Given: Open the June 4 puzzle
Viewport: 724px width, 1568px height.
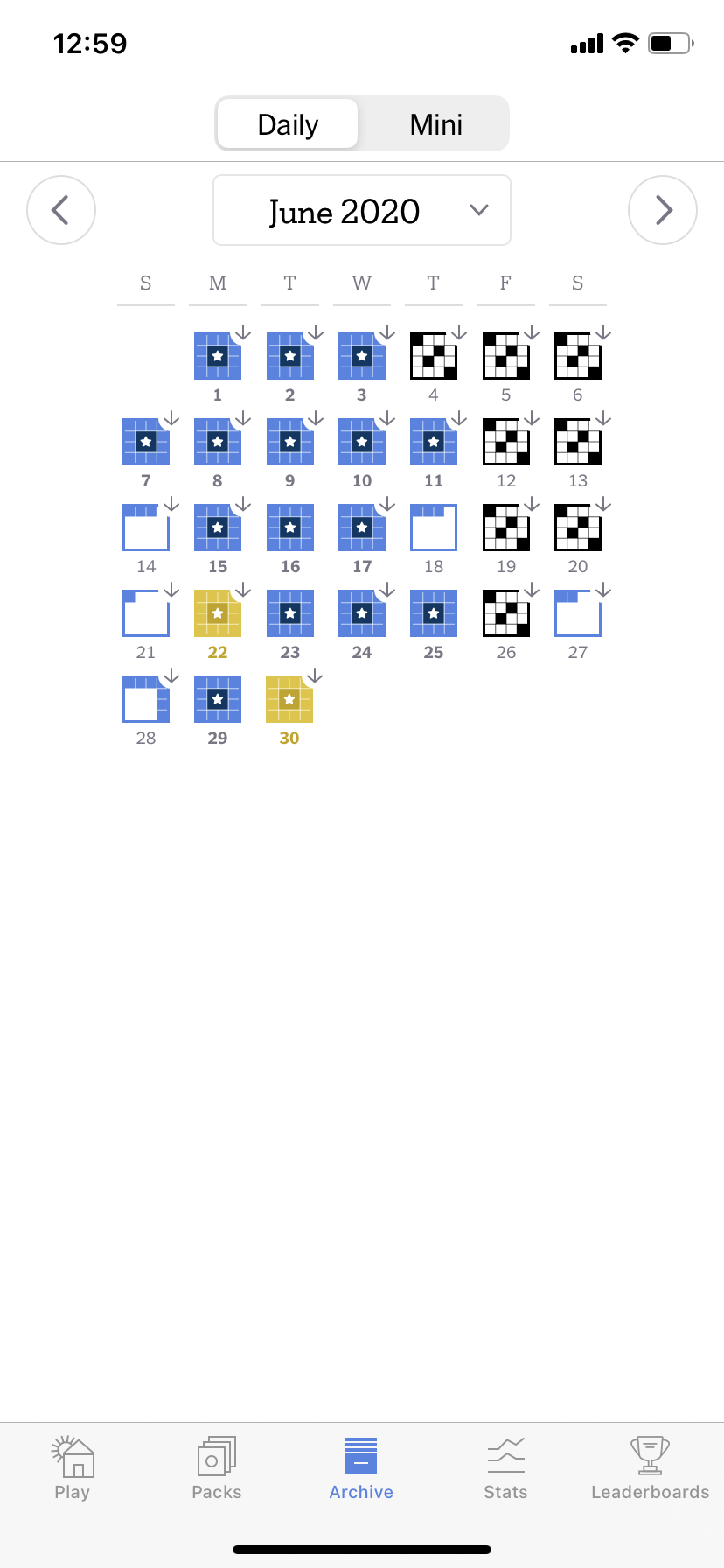Looking at the screenshot, I should coord(434,356).
